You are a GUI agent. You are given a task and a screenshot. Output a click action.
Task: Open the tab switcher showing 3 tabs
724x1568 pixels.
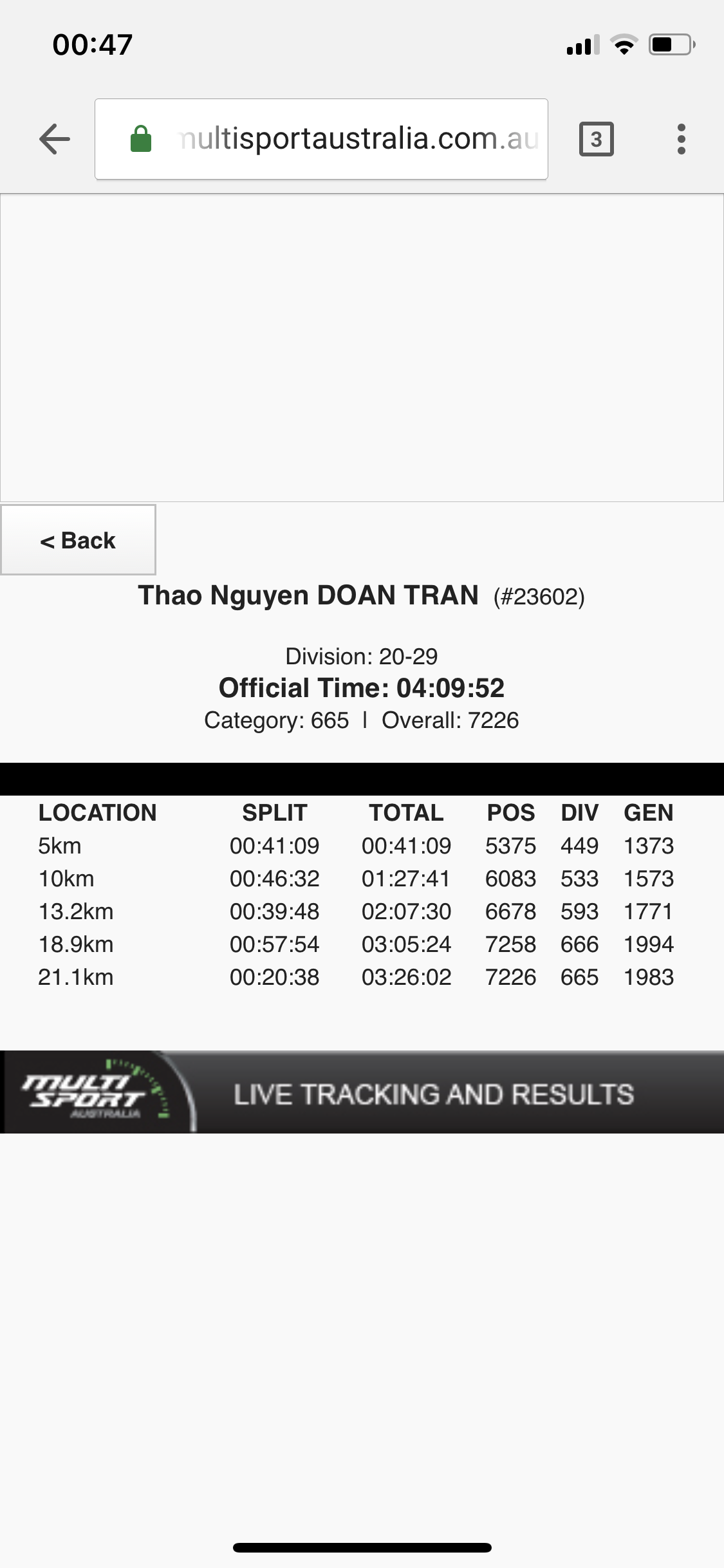pyautogui.click(x=597, y=139)
